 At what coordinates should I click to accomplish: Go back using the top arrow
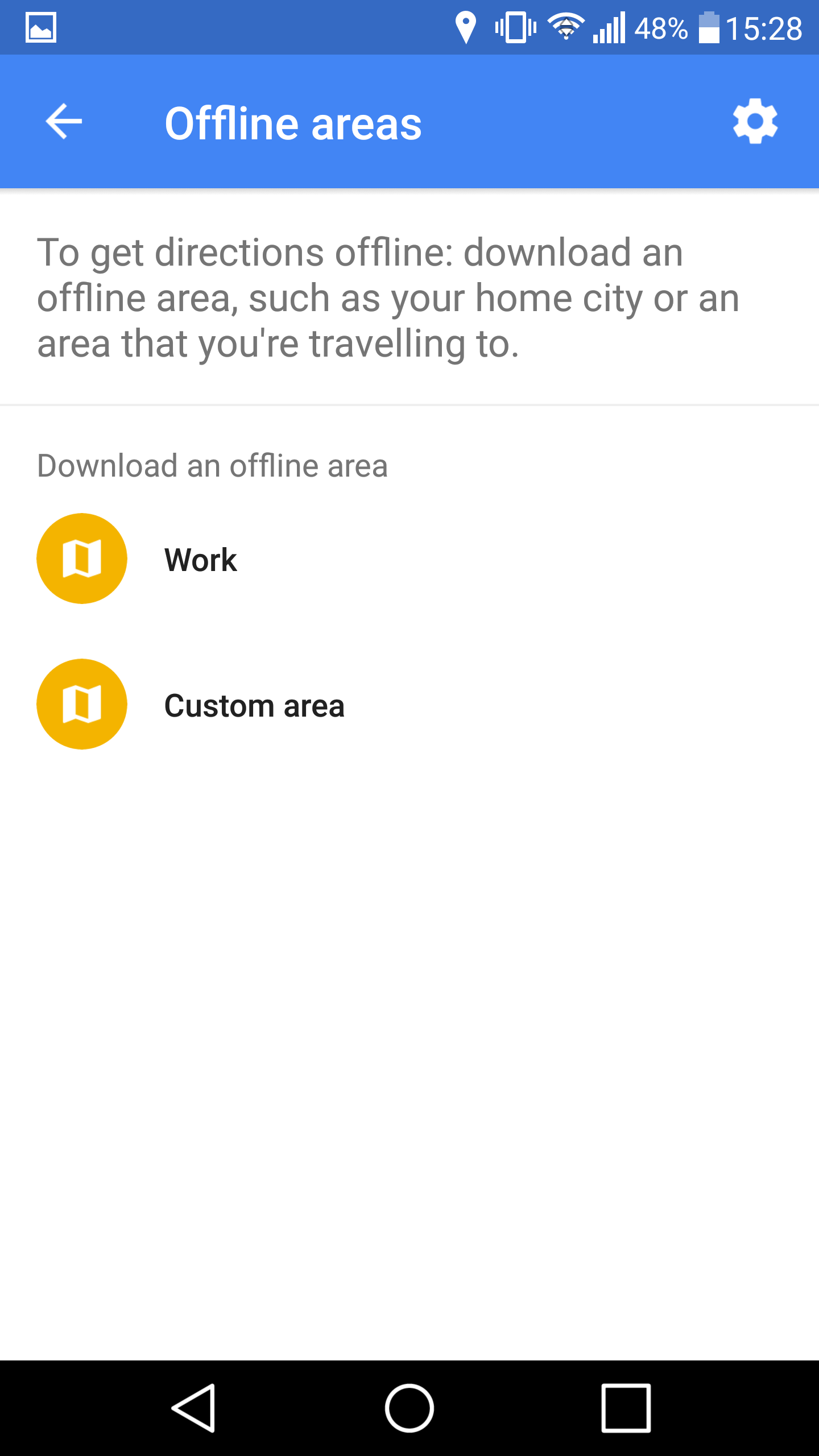click(x=64, y=121)
